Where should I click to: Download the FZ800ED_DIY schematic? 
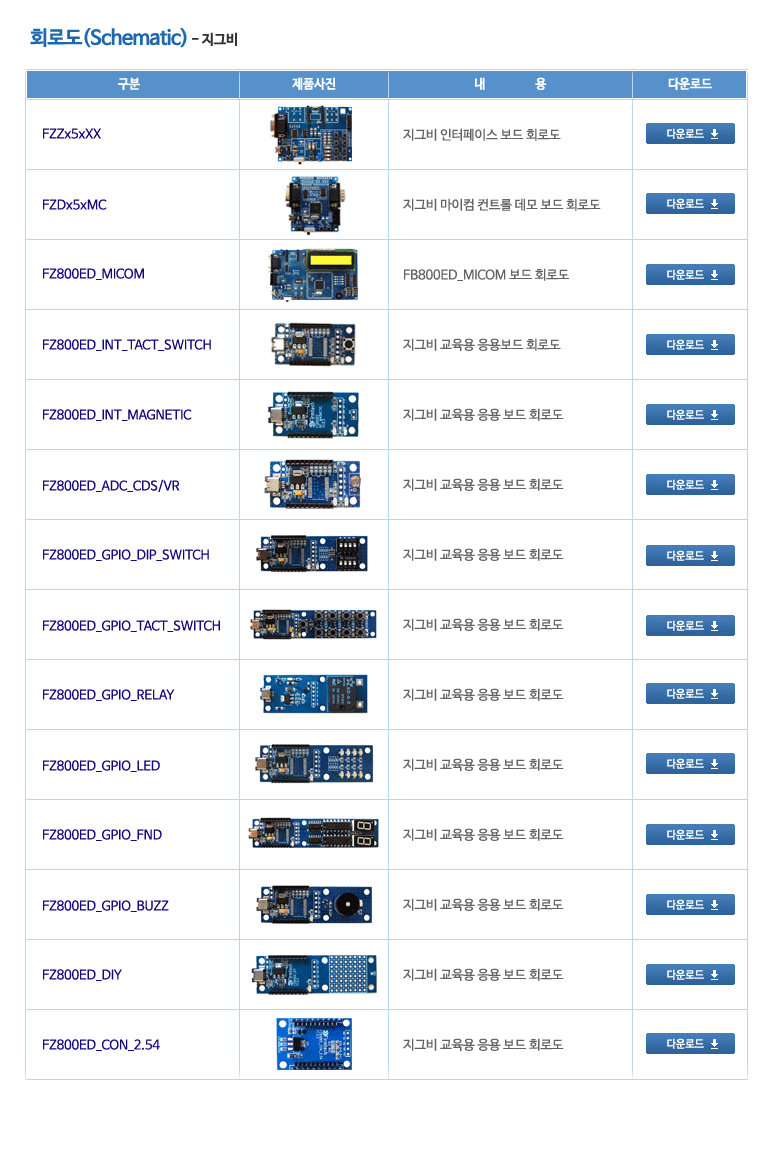point(690,975)
